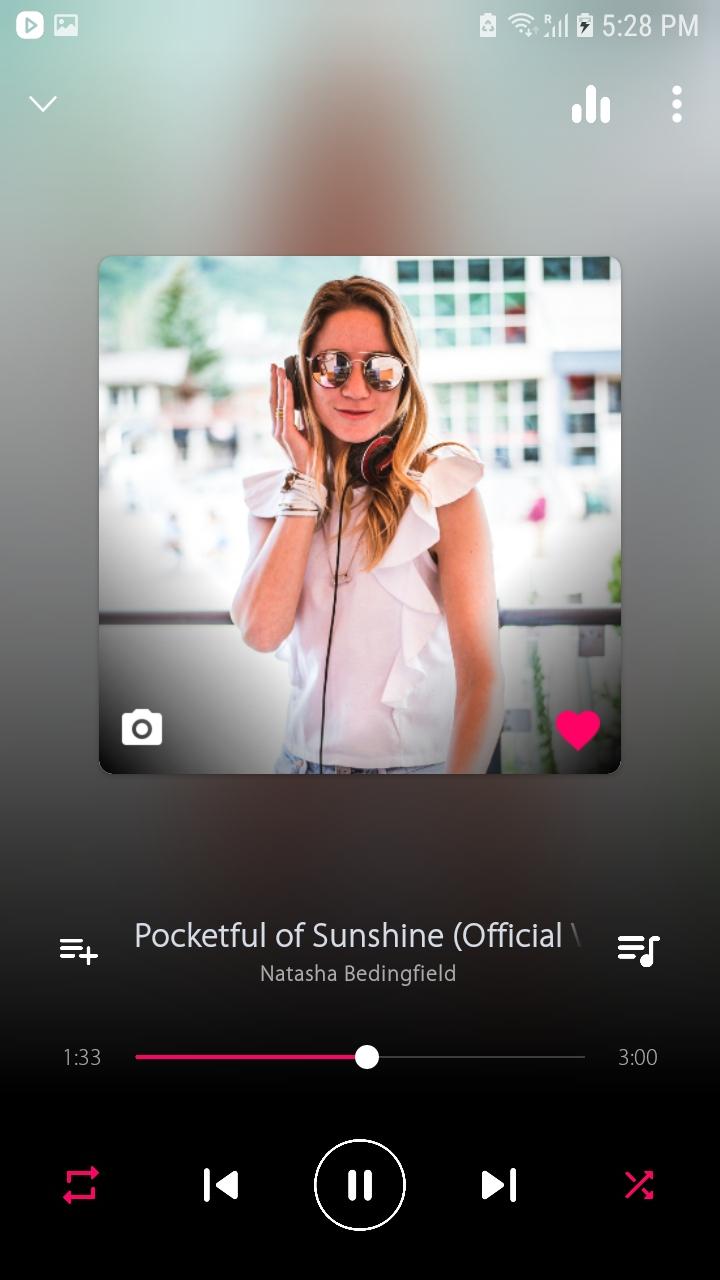Unfavorite the song with the heart icon
Viewport: 720px width, 1280px height.
578,729
